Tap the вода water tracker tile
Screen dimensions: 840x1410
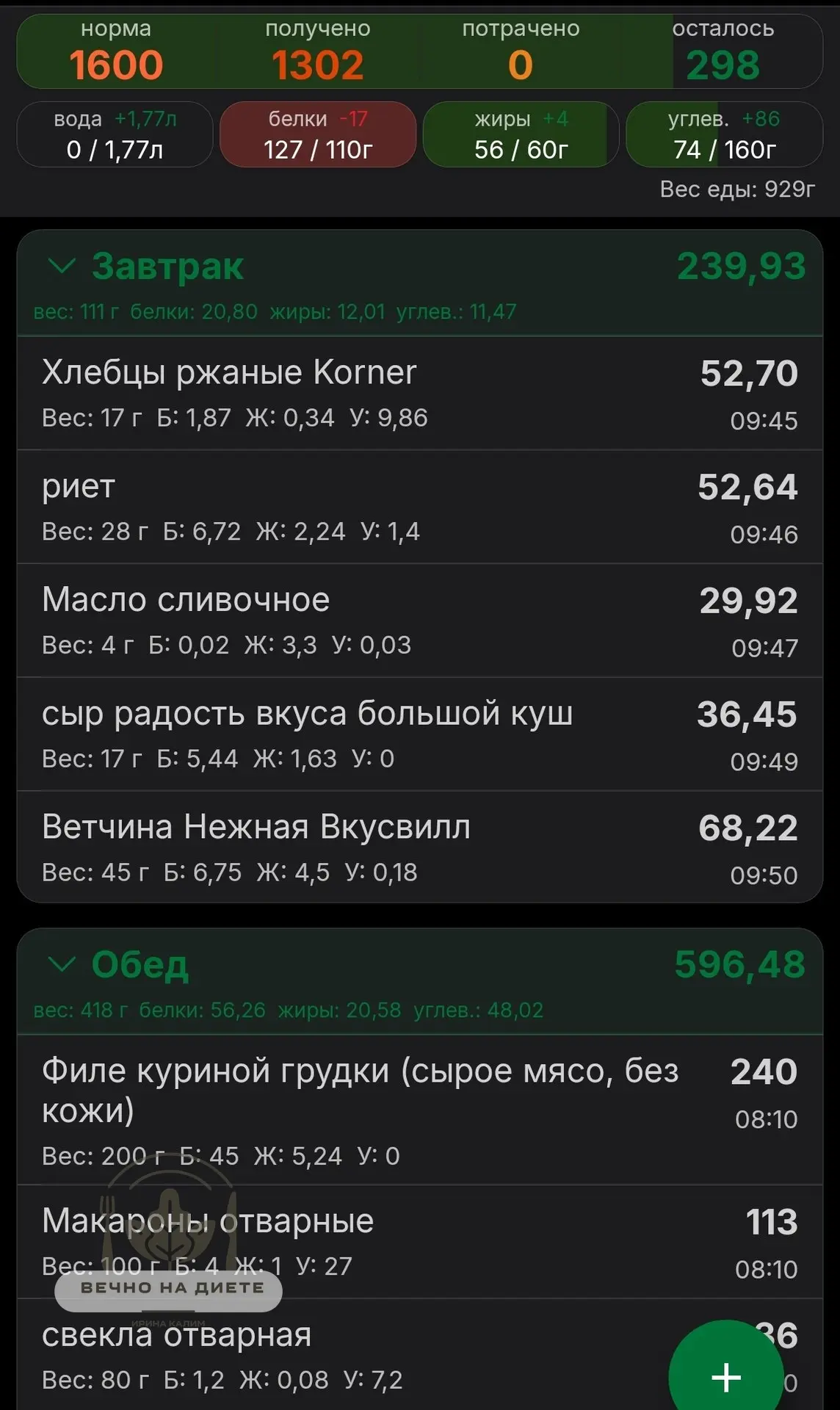pos(115,134)
